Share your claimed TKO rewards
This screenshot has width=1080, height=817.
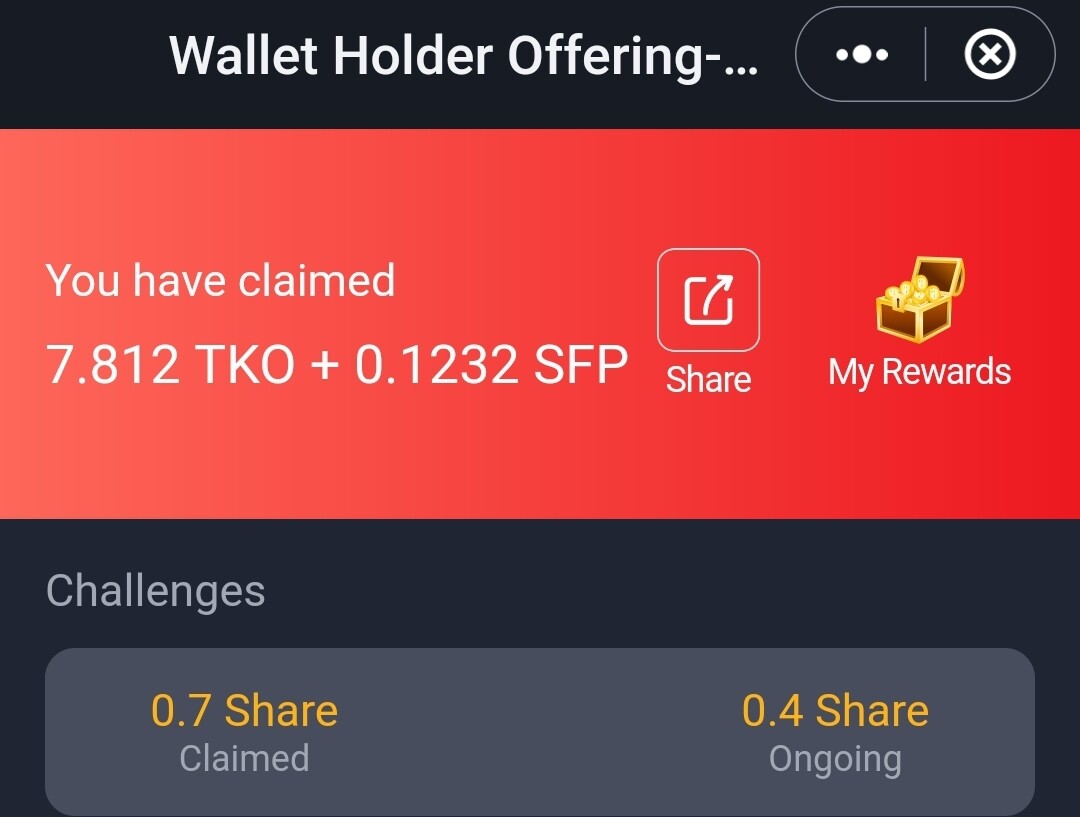click(x=708, y=301)
